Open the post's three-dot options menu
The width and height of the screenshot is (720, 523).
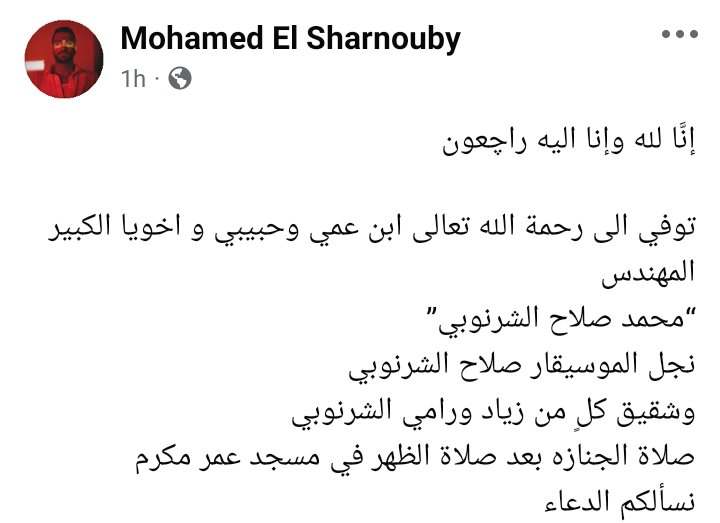coord(680,35)
